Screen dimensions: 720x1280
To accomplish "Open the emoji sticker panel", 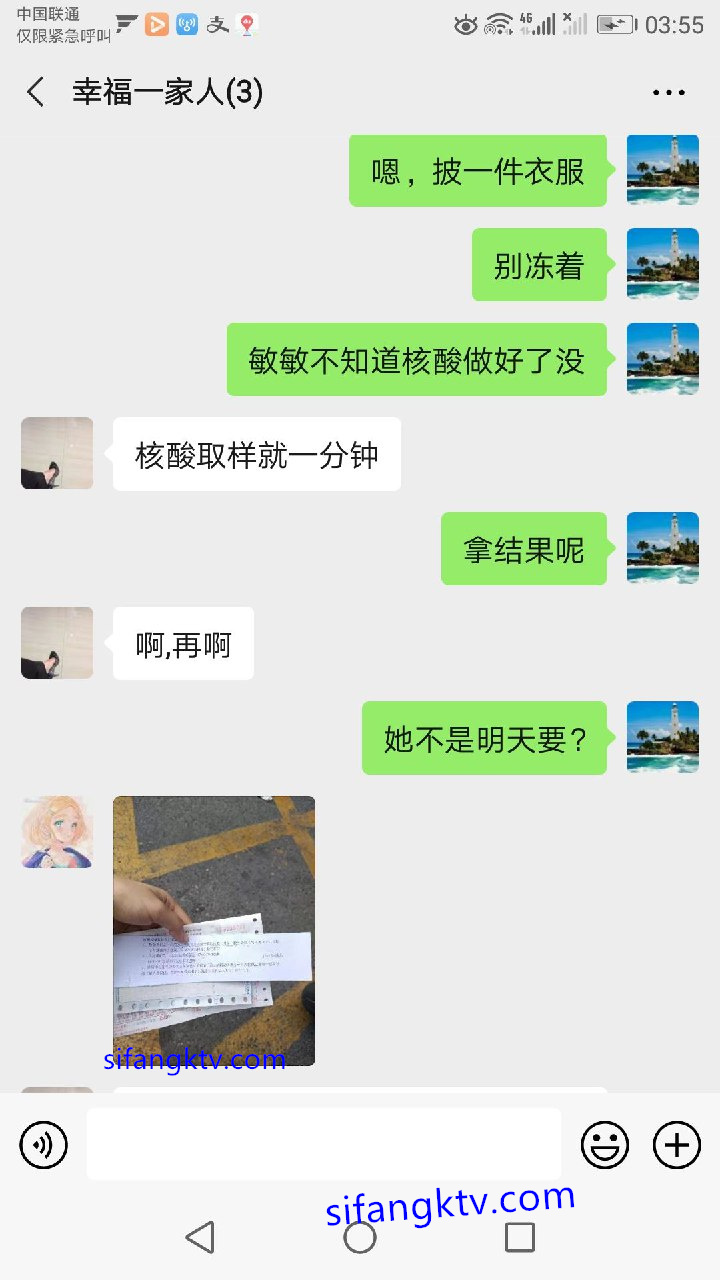I will point(605,1145).
